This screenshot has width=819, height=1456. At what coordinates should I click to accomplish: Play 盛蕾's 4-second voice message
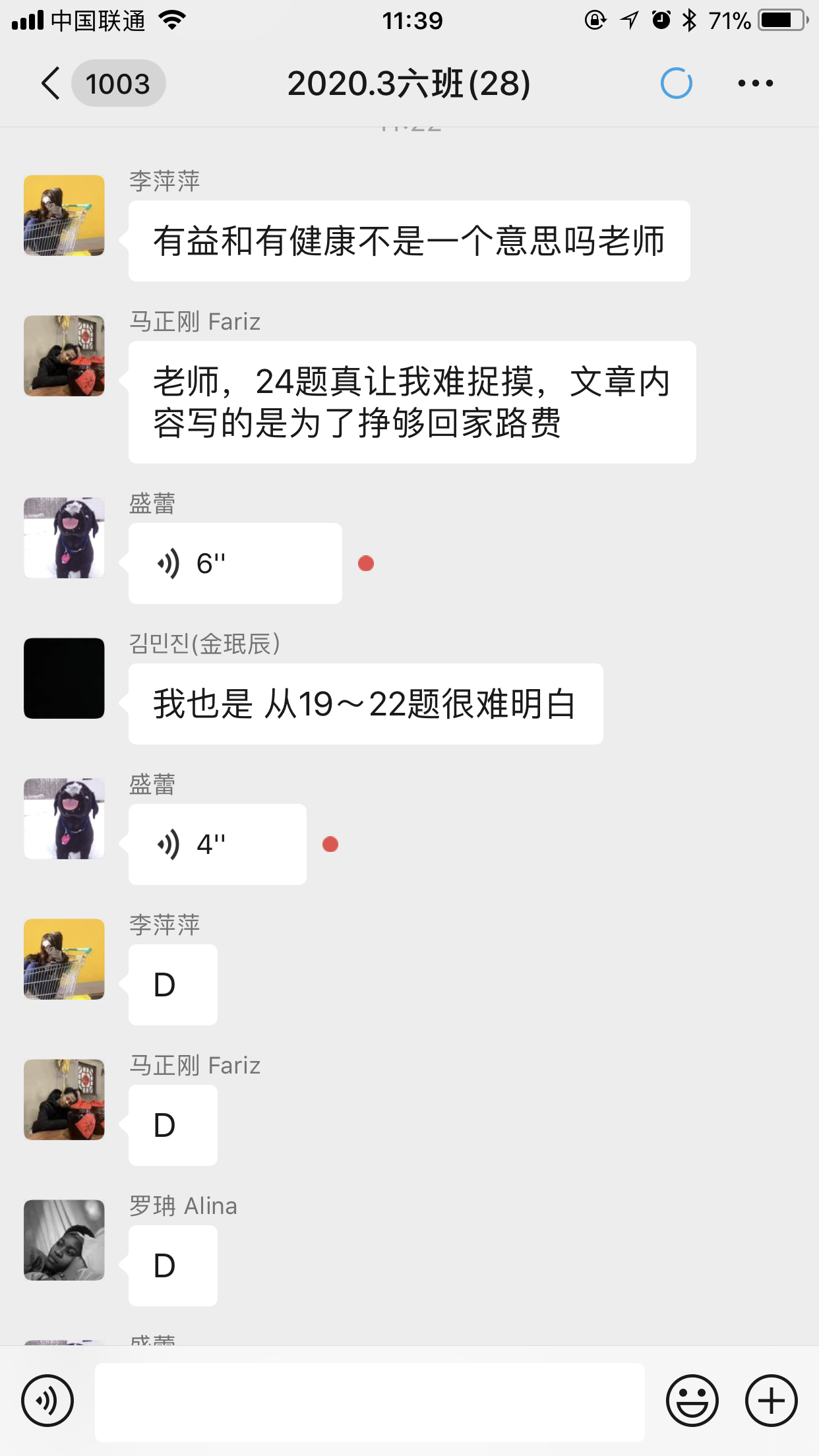[x=217, y=845]
